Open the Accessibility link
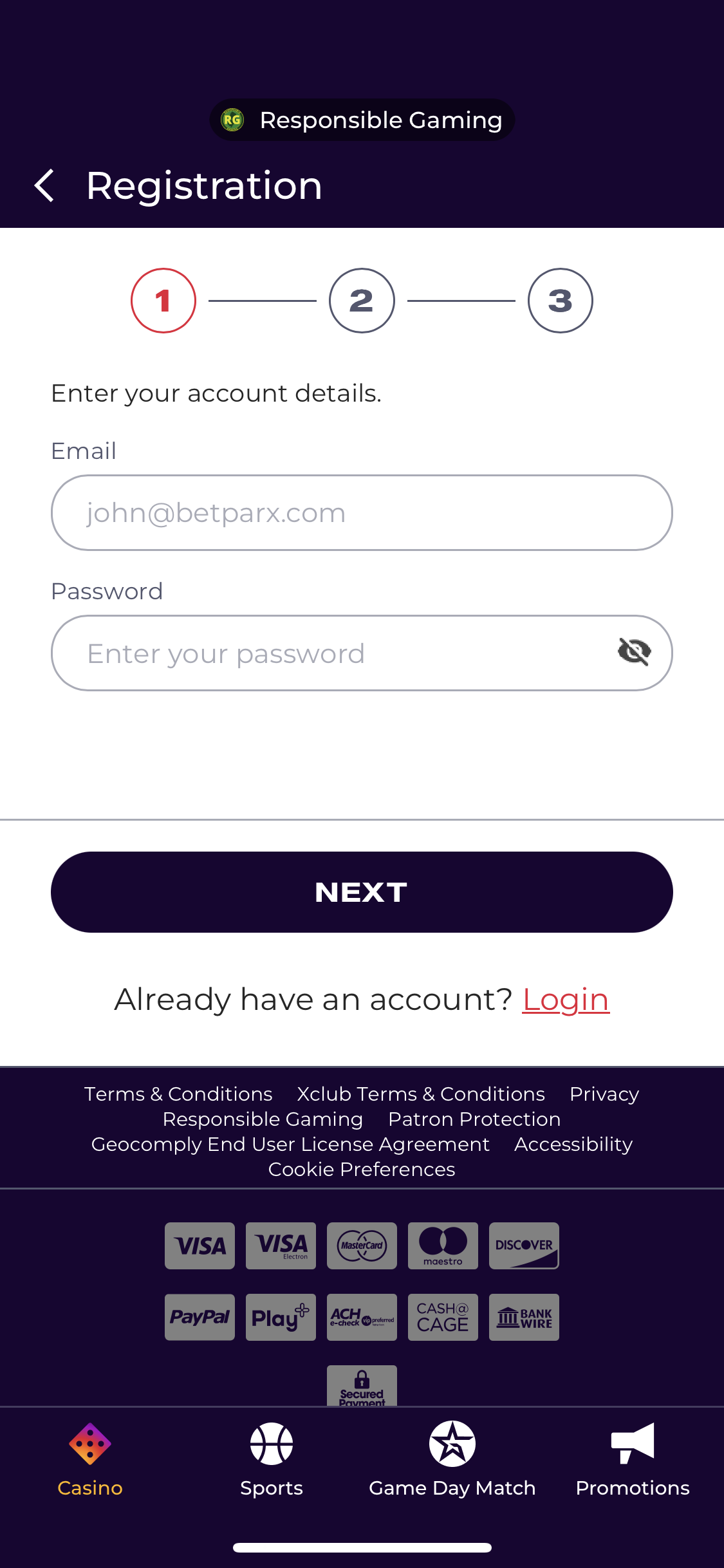This screenshot has height=1568, width=724. 573,1144
